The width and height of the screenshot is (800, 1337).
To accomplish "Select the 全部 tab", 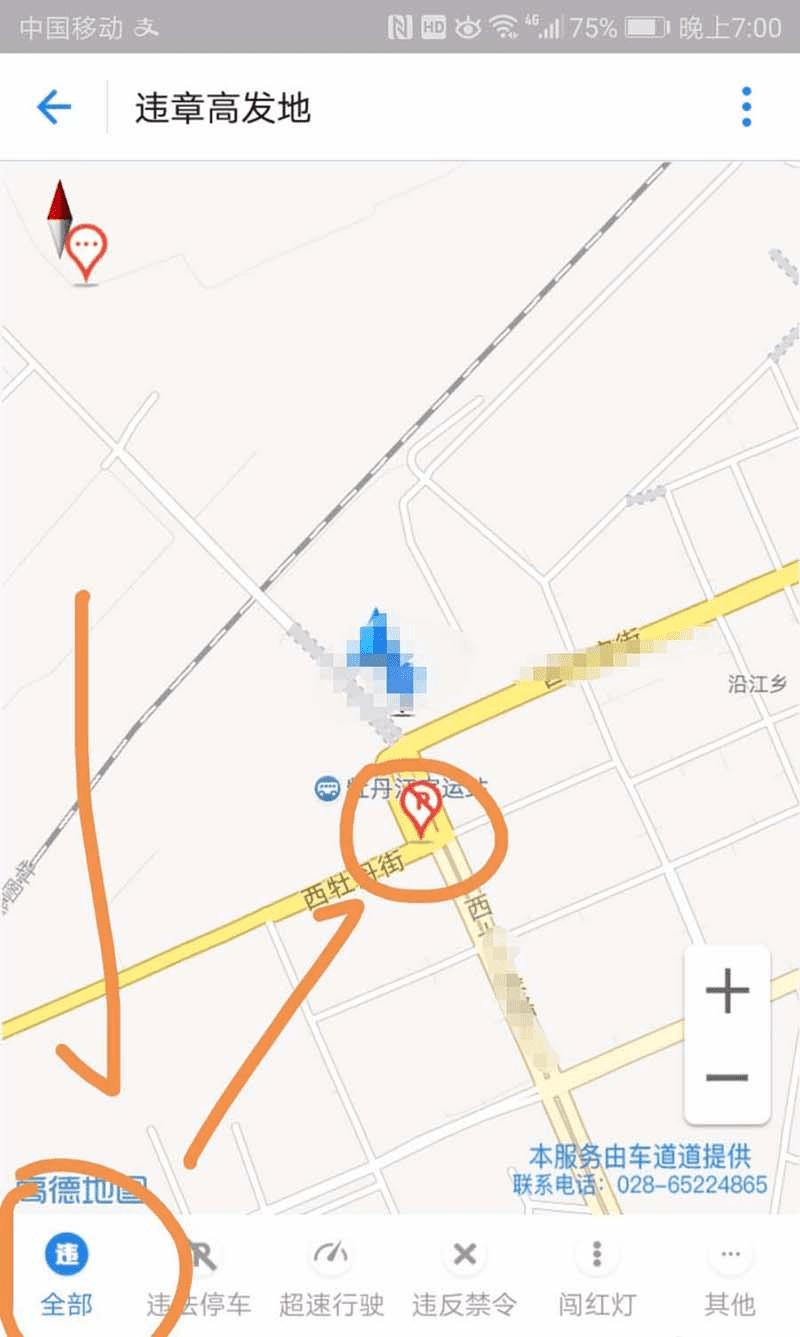I will click(x=67, y=1275).
